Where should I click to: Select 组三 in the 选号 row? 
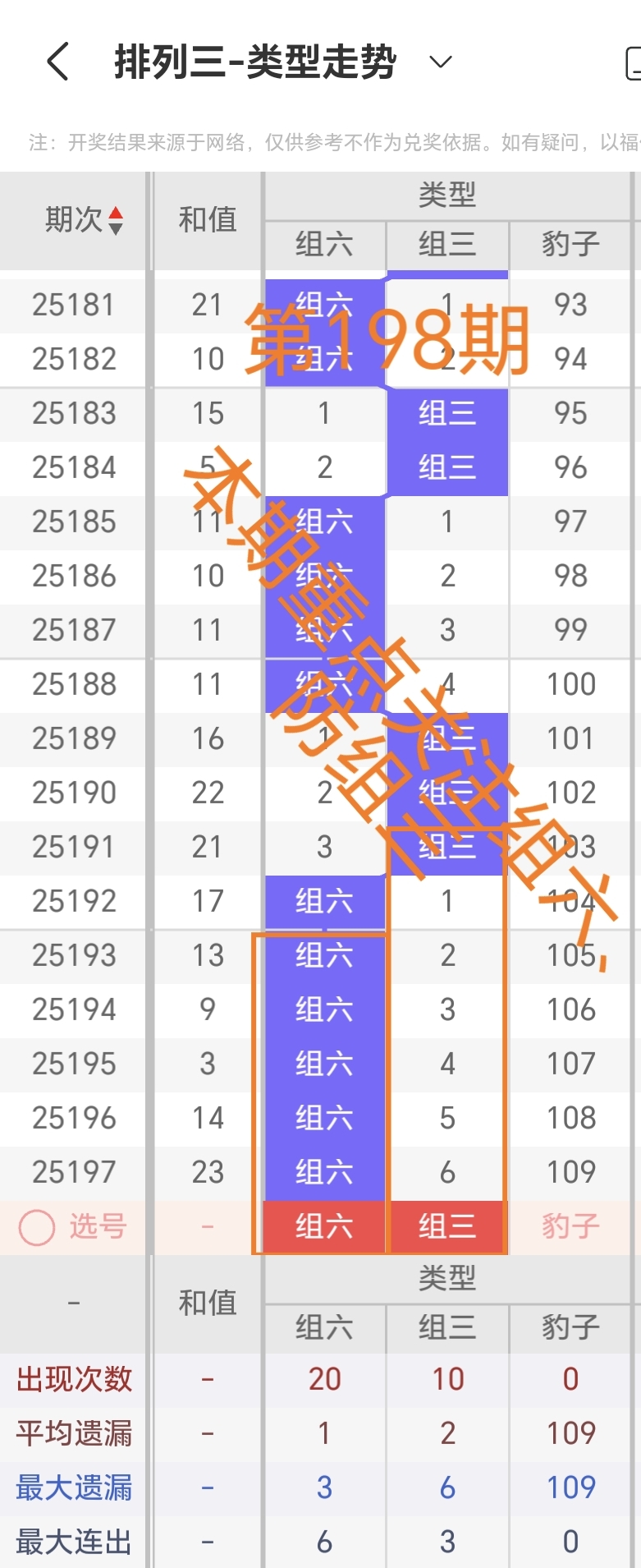point(447,1226)
